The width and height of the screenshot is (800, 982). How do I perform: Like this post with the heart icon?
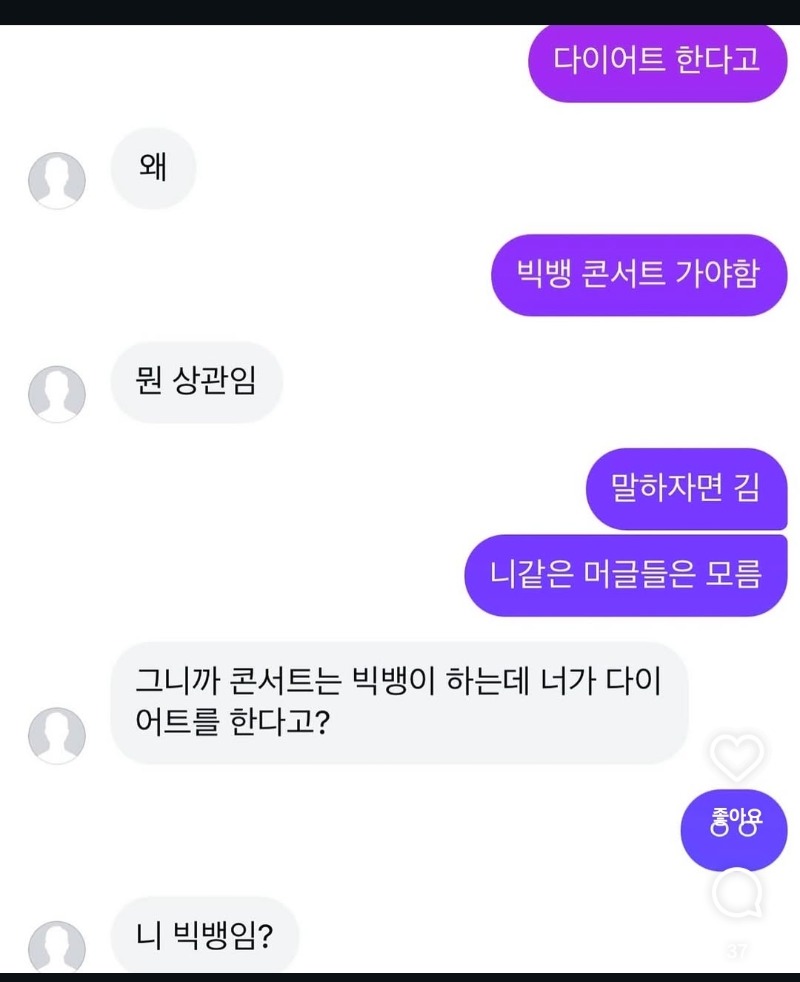tap(736, 757)
